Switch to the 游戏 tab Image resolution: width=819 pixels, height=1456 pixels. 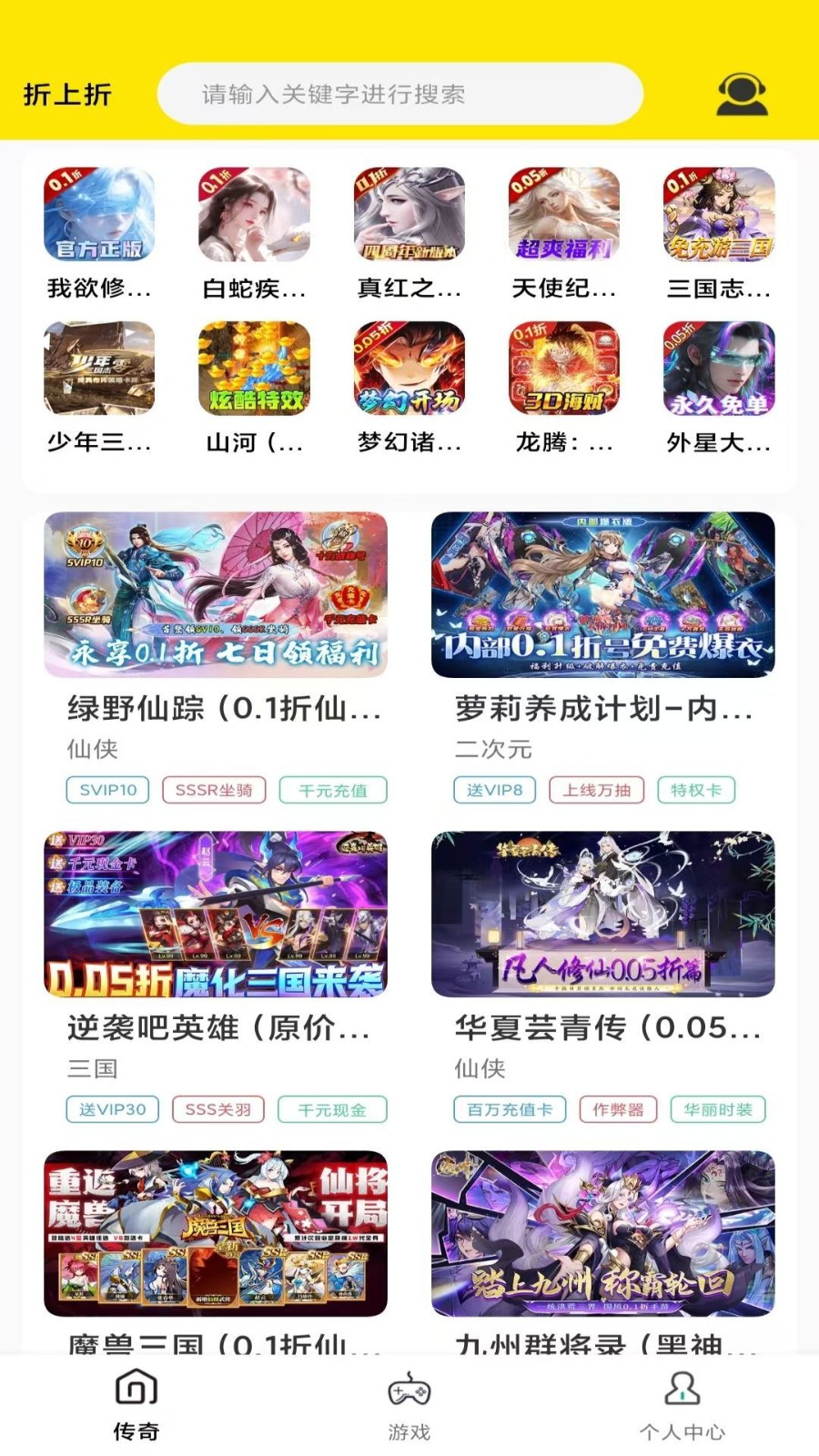[x=409, y=1406]
